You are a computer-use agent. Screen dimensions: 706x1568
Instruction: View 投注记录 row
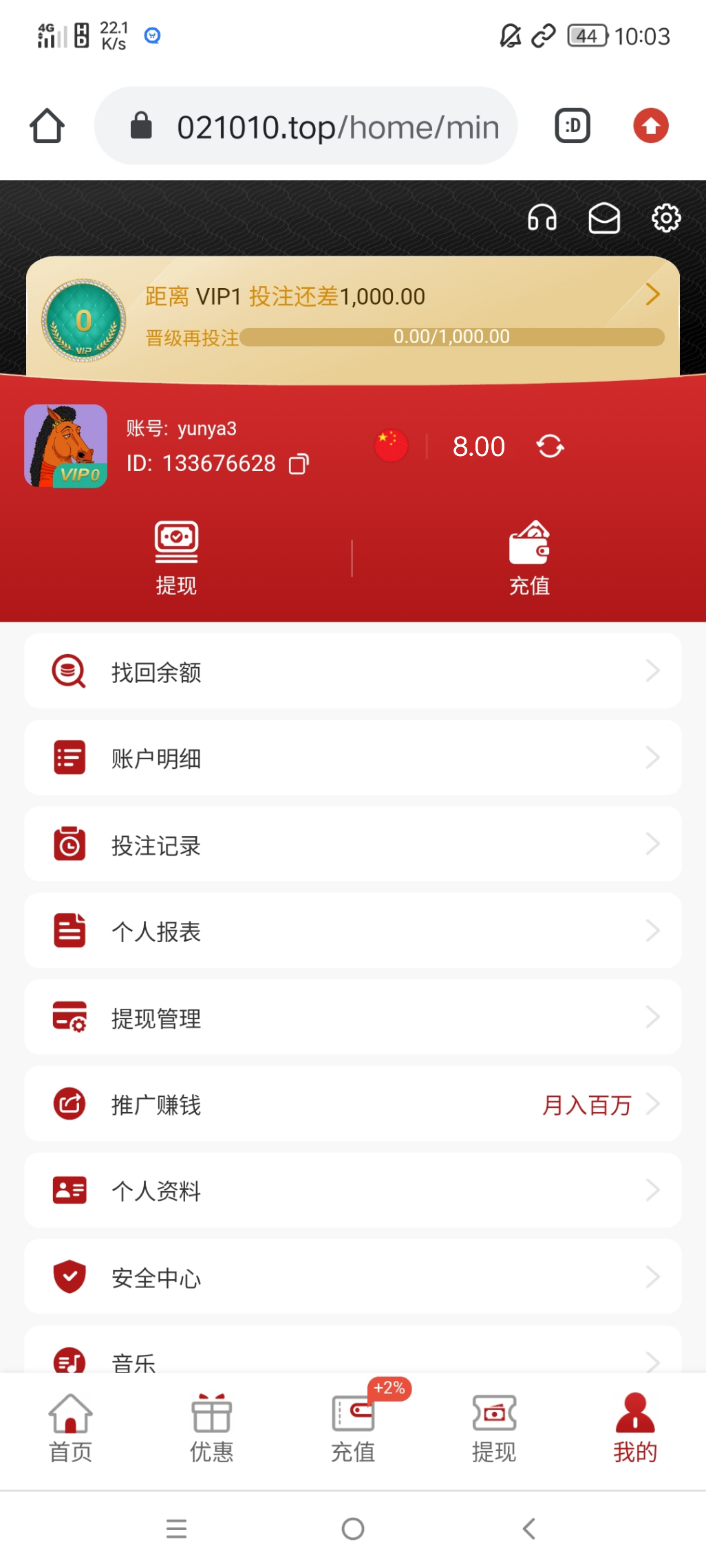[x=352, y=845]
